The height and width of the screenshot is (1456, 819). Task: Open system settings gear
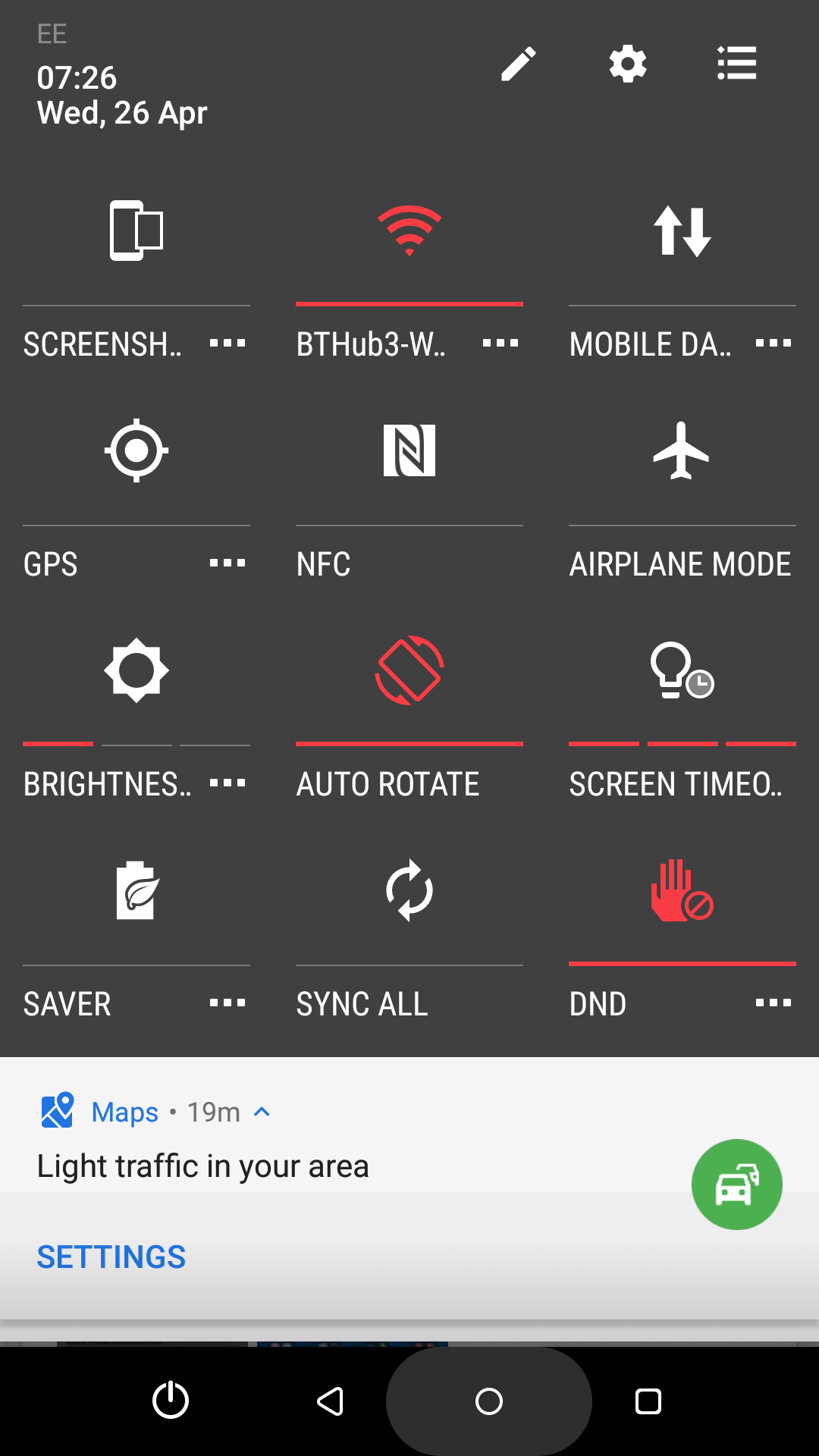click(x=628, y=64)
